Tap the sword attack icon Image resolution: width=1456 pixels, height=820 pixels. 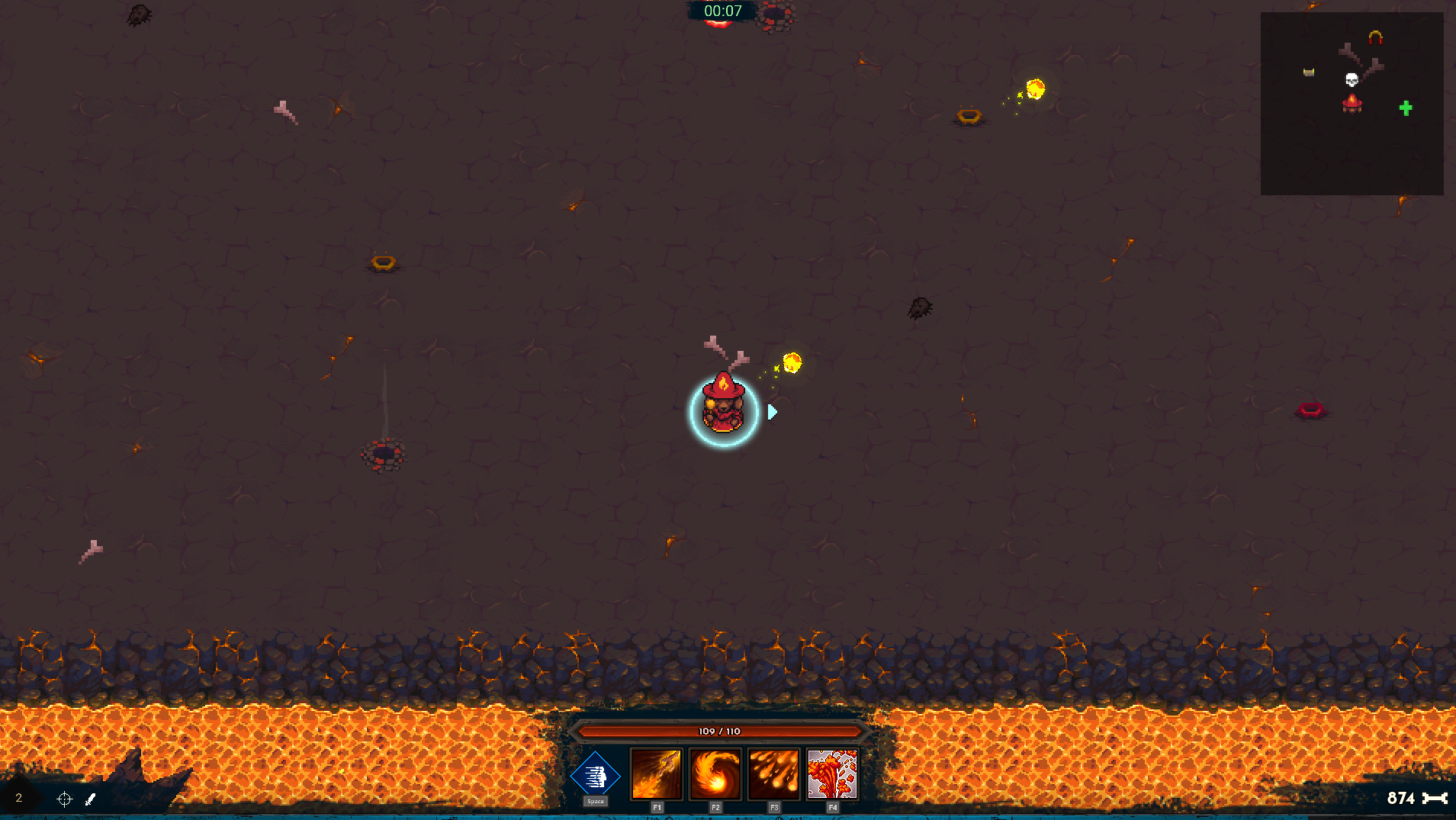pyautogui.click(x=90, y=799)
